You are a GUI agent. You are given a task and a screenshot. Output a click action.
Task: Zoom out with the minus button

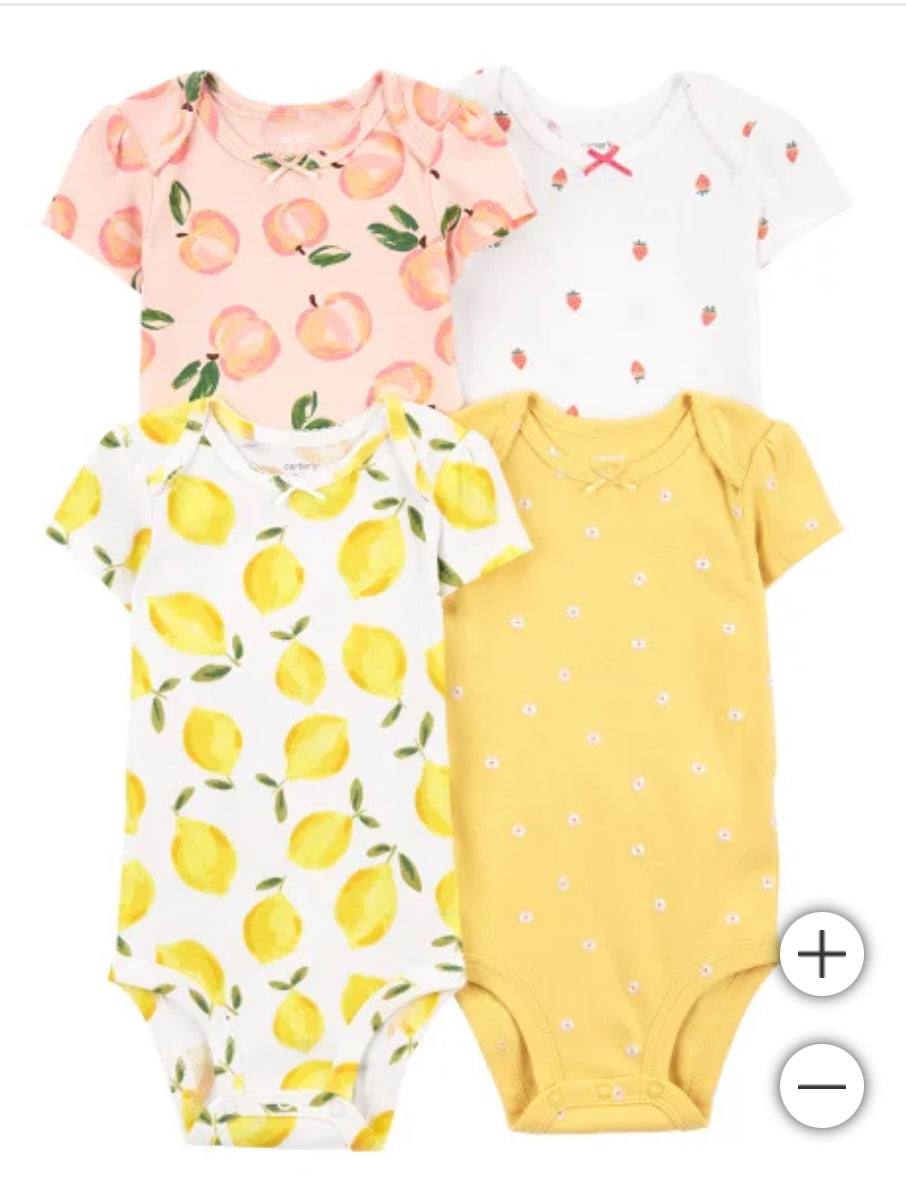[822, 1086]
